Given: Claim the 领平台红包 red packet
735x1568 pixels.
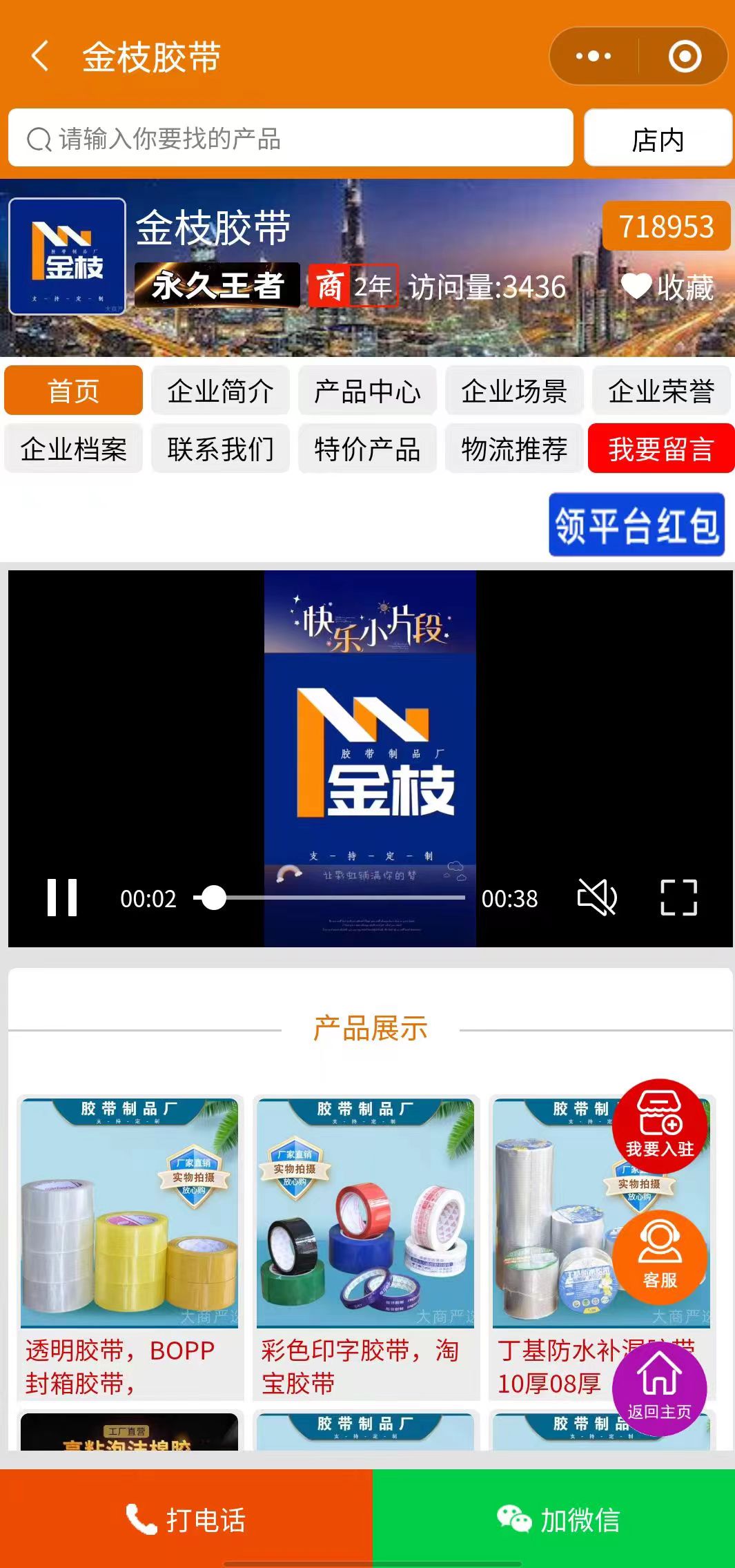Looking at the screenshot, I should click(x=636, y=525).
